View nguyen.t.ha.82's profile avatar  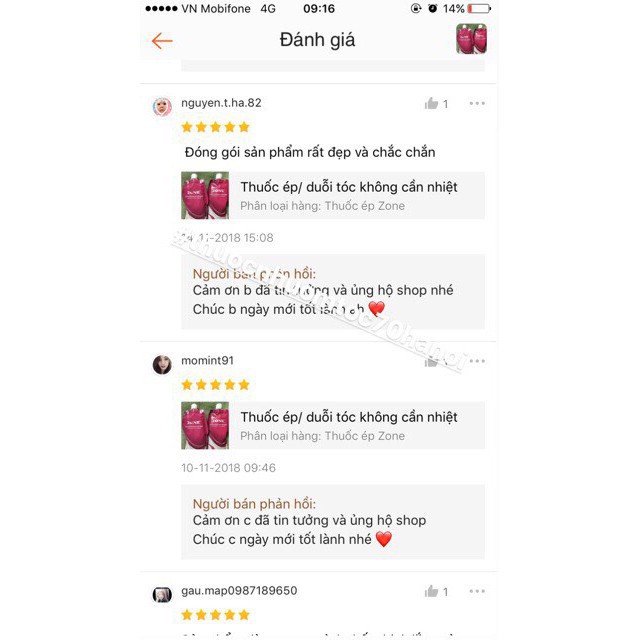pyautogui.click(x=162, y=106)
